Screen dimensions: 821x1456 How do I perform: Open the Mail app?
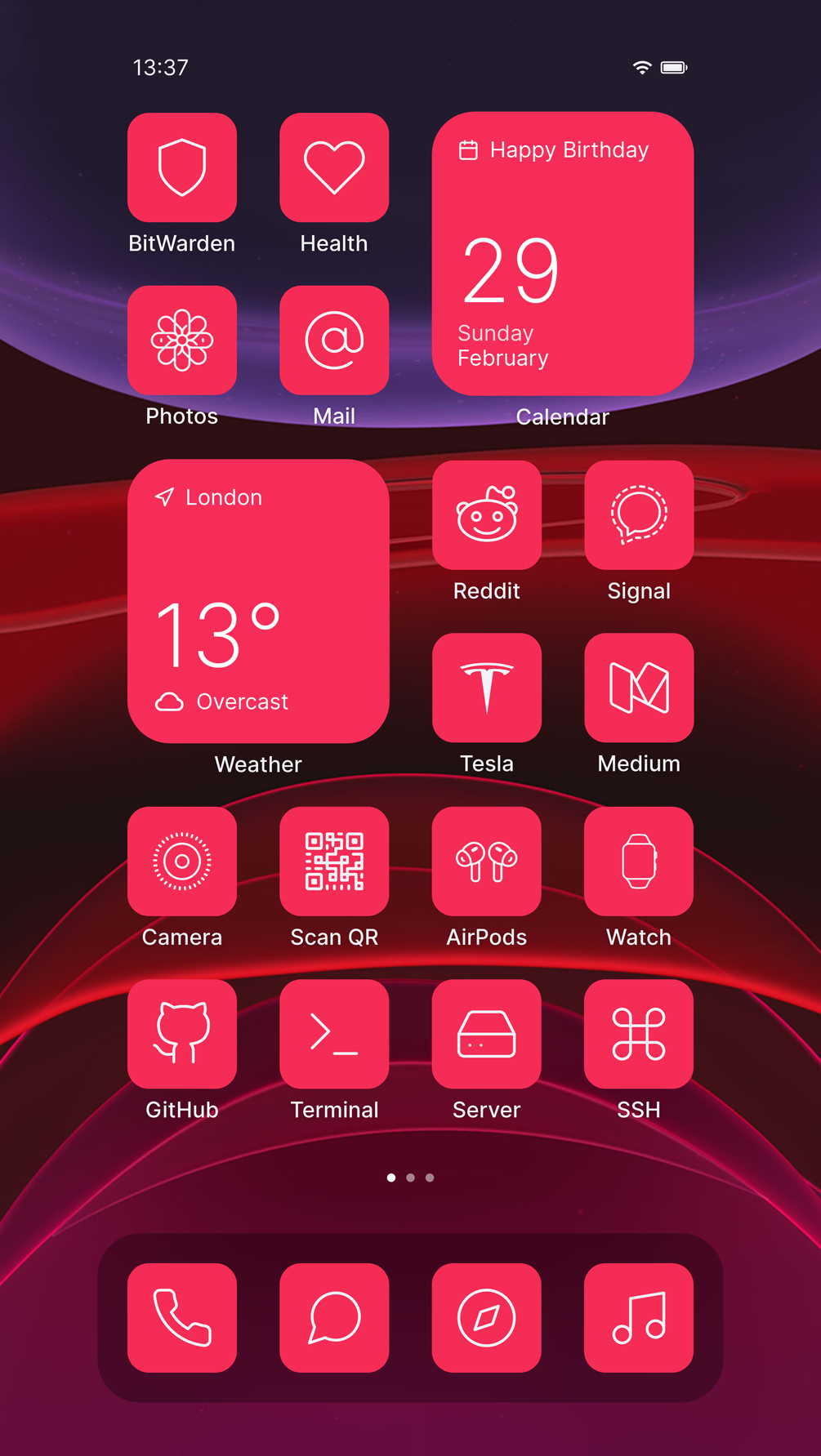(x=334, y=340)
